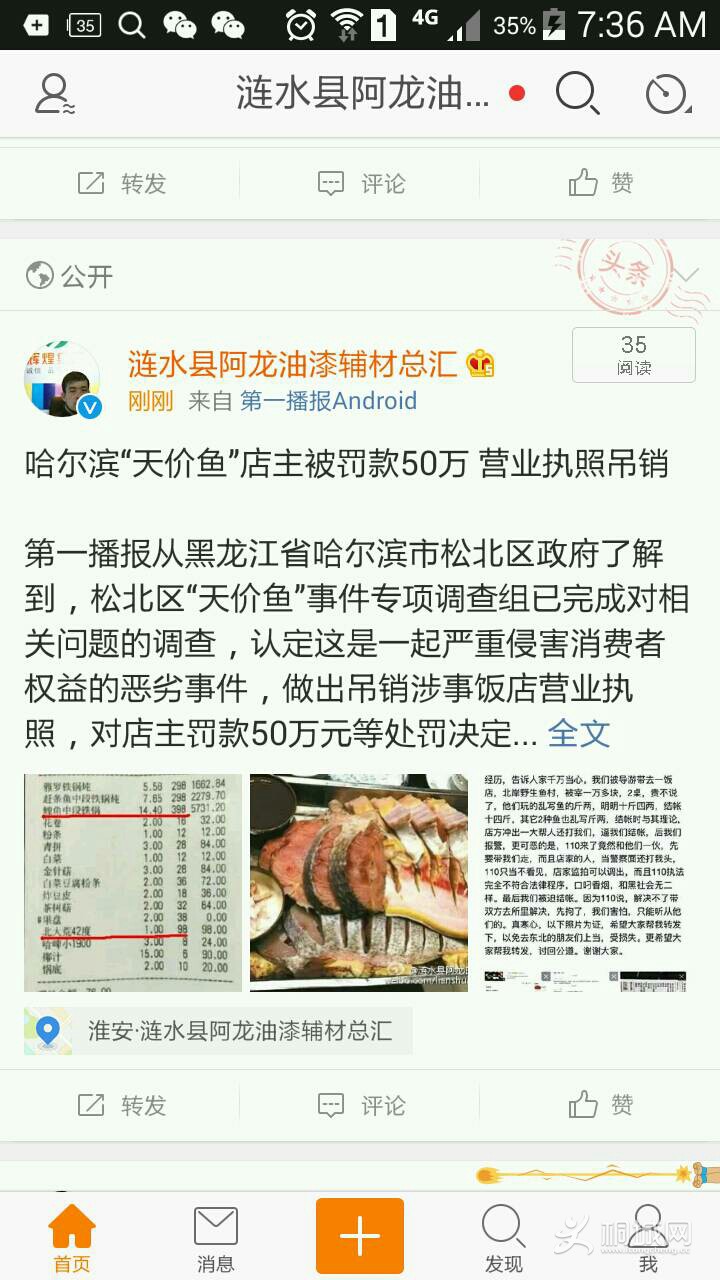
Task: Switch to the 发现 tab
Action: 503,1238
